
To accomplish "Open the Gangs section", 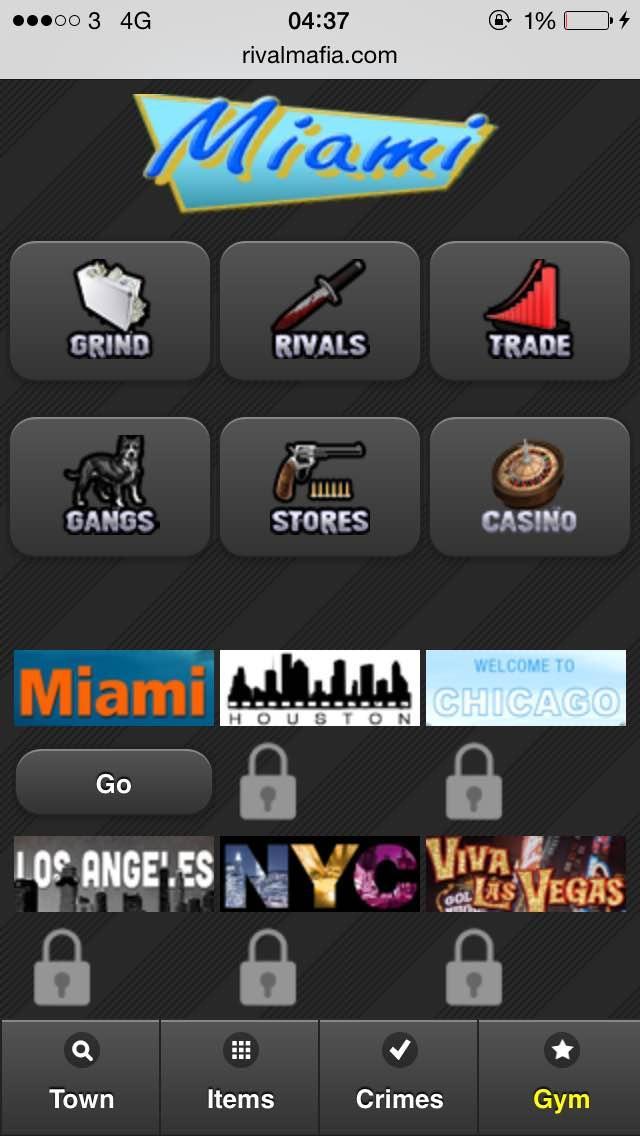I will [110, 487].
